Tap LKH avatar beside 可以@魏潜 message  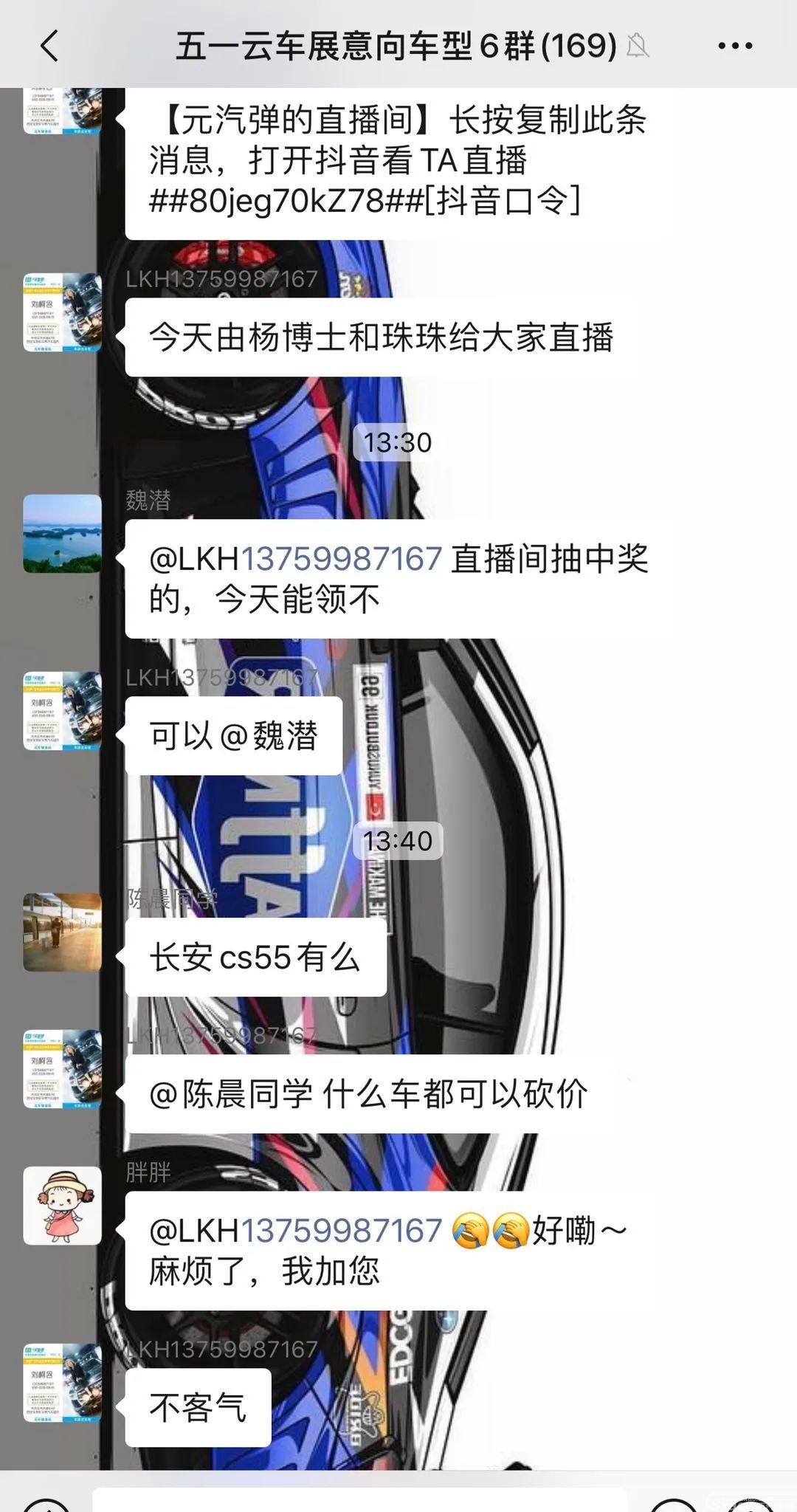coord(62,710)
